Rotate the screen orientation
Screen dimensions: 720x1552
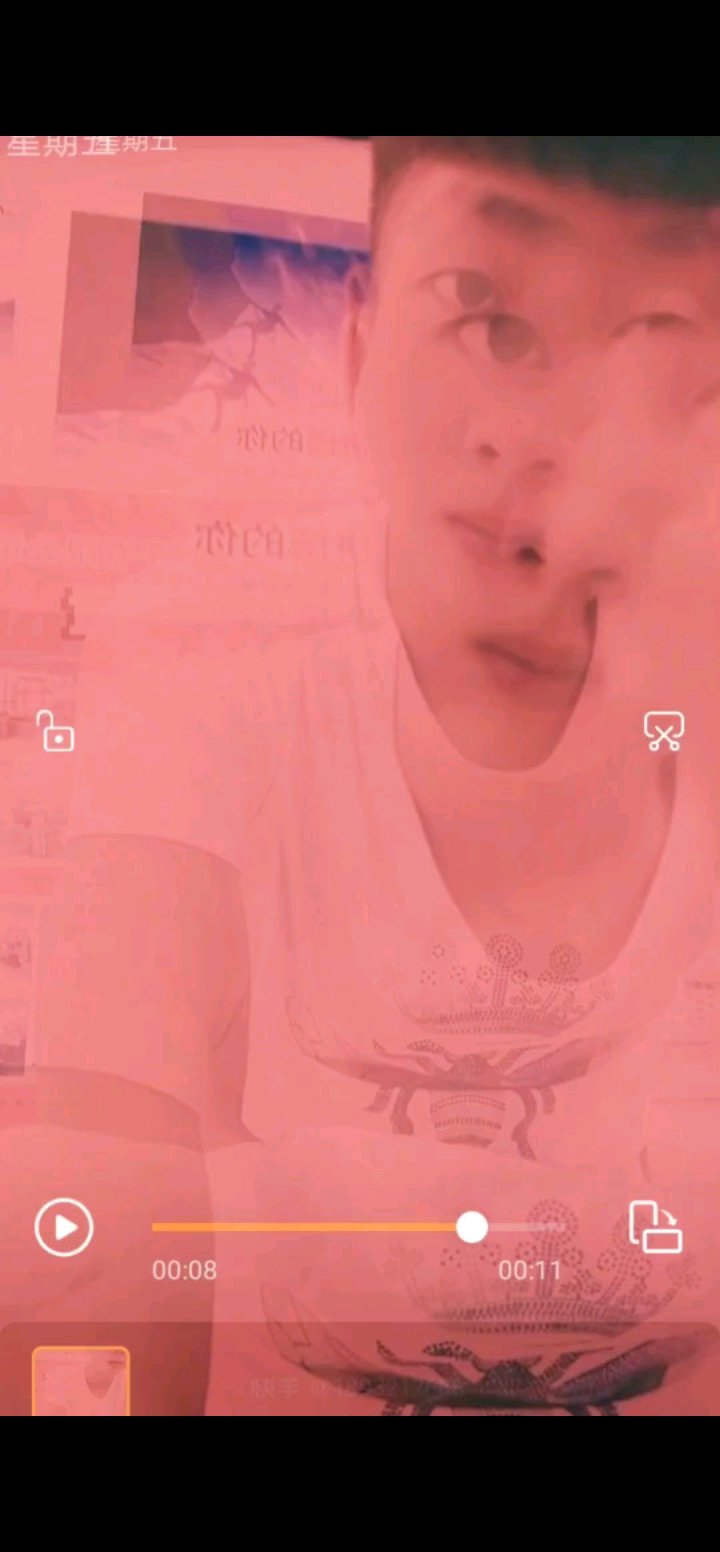point(655,1227)
